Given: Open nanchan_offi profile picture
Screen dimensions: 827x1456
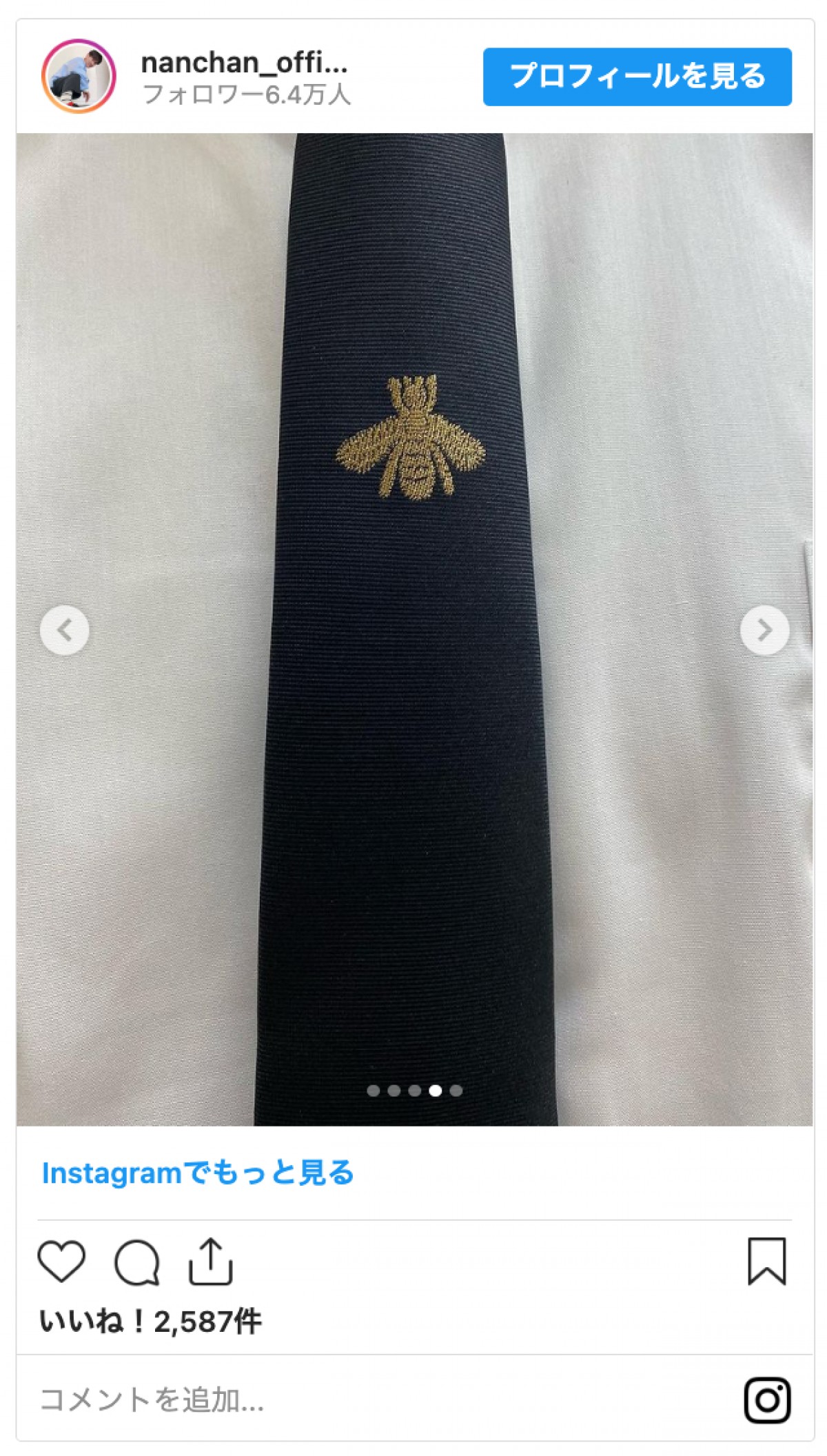Looking at the screenshot, I should pos(79,76).
